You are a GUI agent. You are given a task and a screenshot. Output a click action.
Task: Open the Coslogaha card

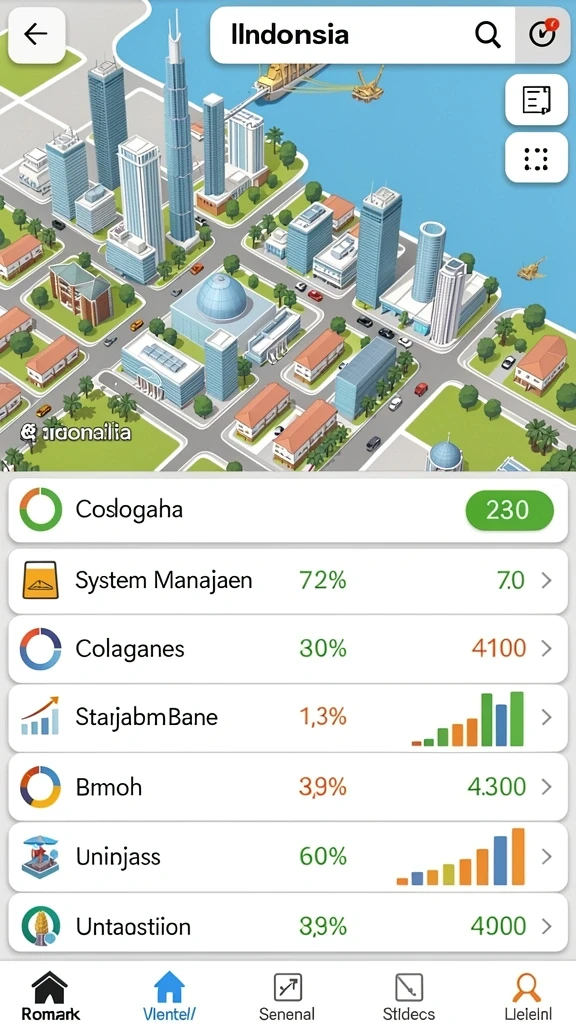coord(288,510)
